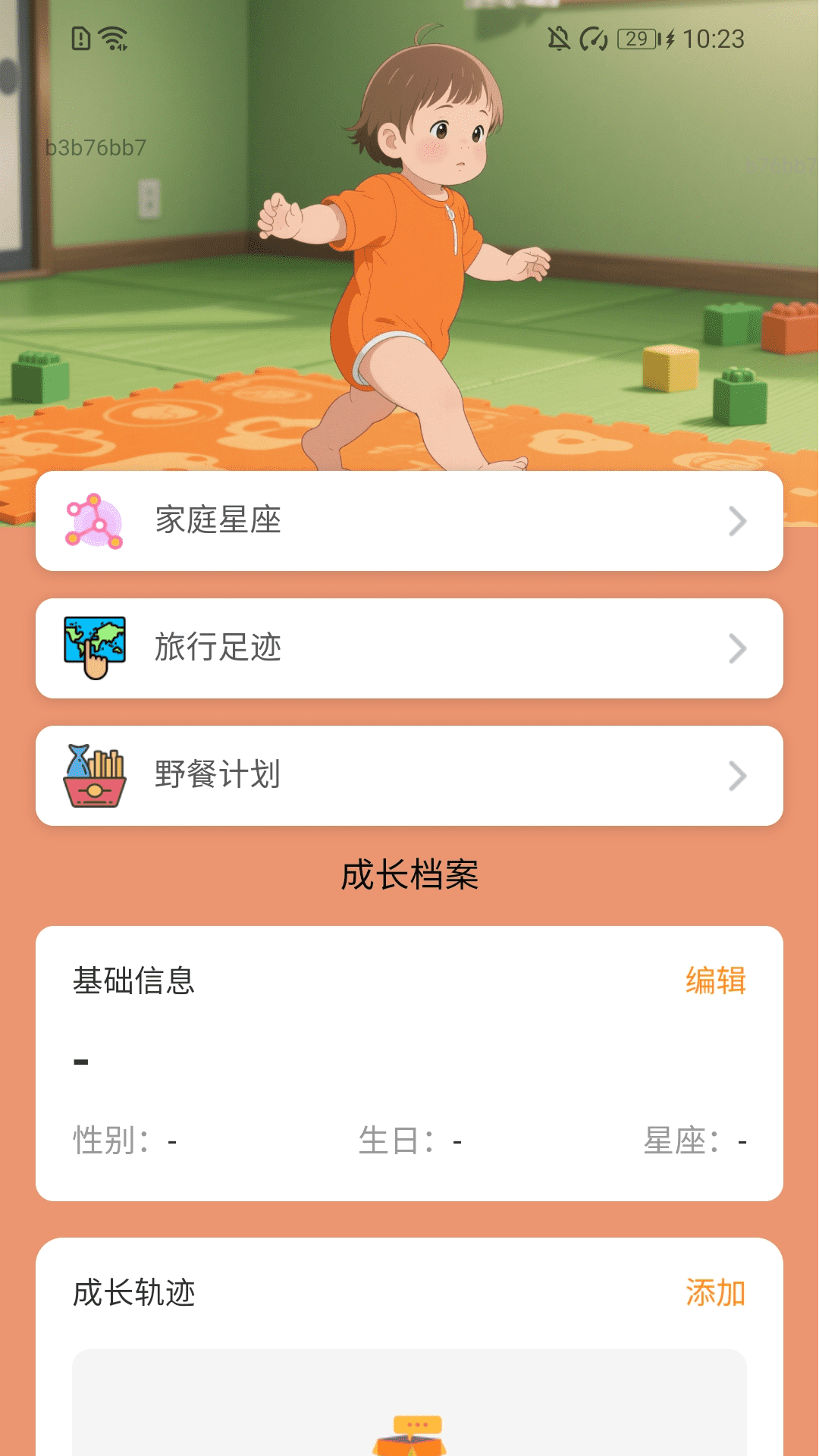Select the 家庭星座 constellation icon
This screenshot has width=819, height=1456.
click(x=94, y=520)
